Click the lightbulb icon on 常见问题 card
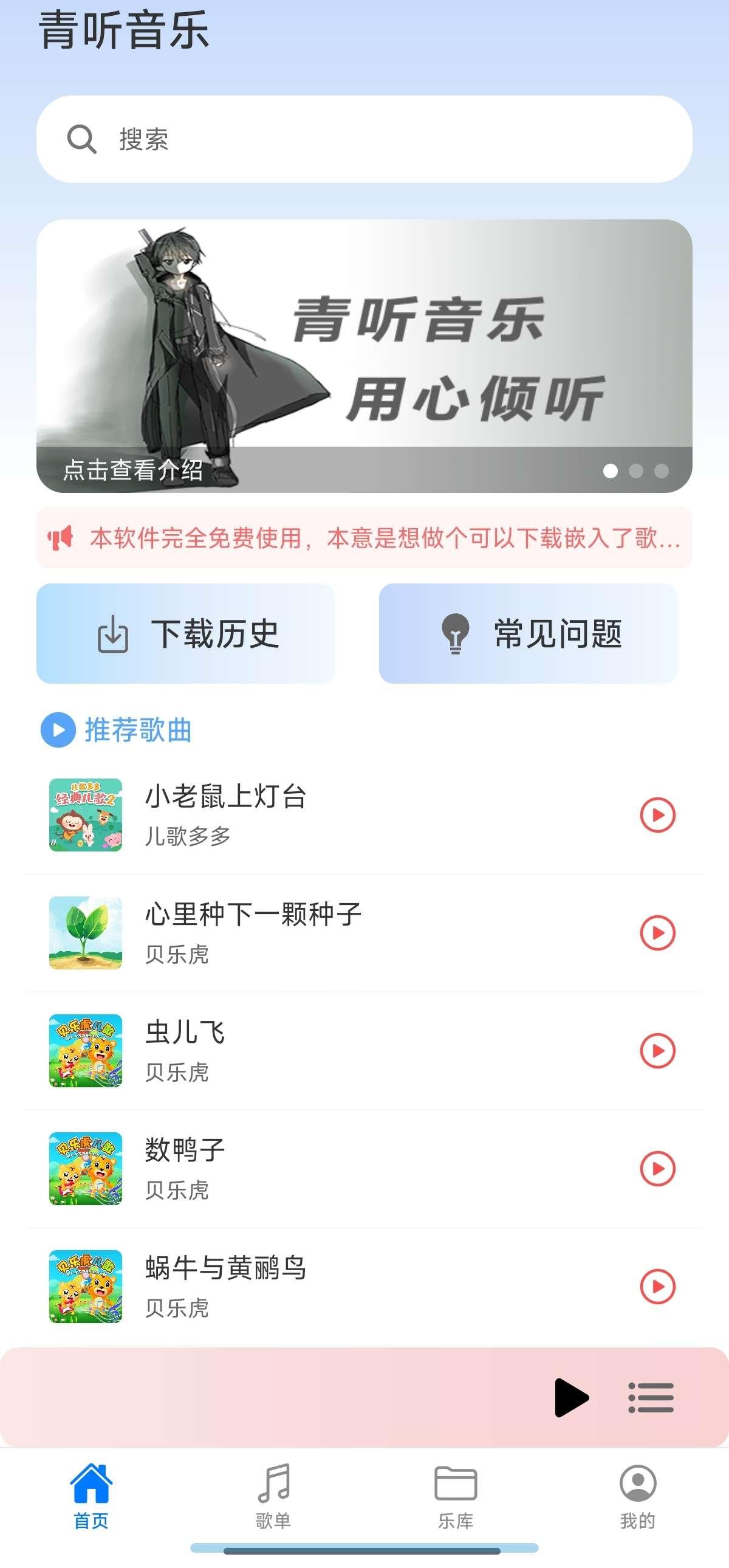The image size is (729, 1568). [x=456, y=634]
